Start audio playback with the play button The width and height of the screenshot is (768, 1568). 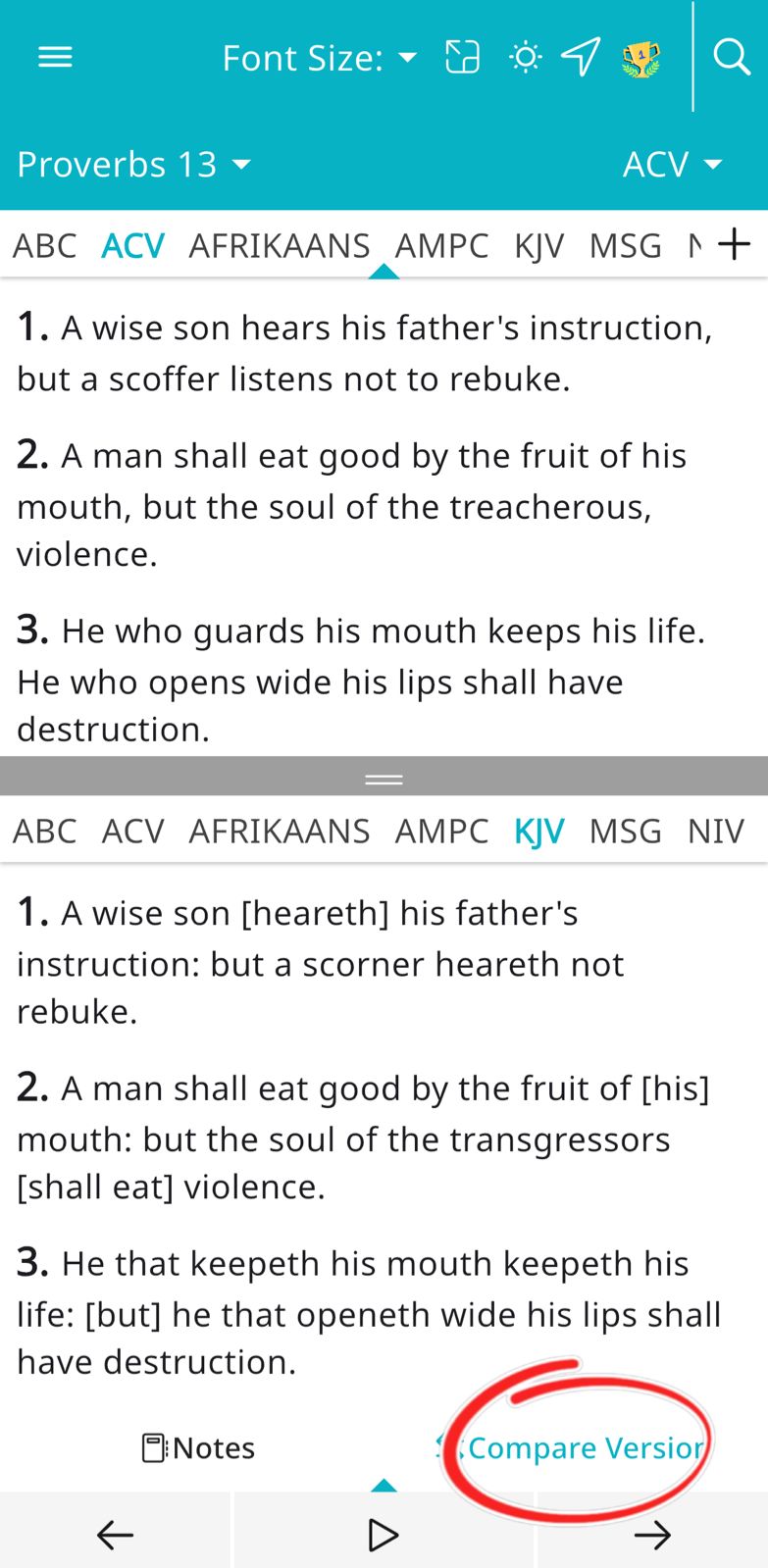click(x=384, y=1535)
